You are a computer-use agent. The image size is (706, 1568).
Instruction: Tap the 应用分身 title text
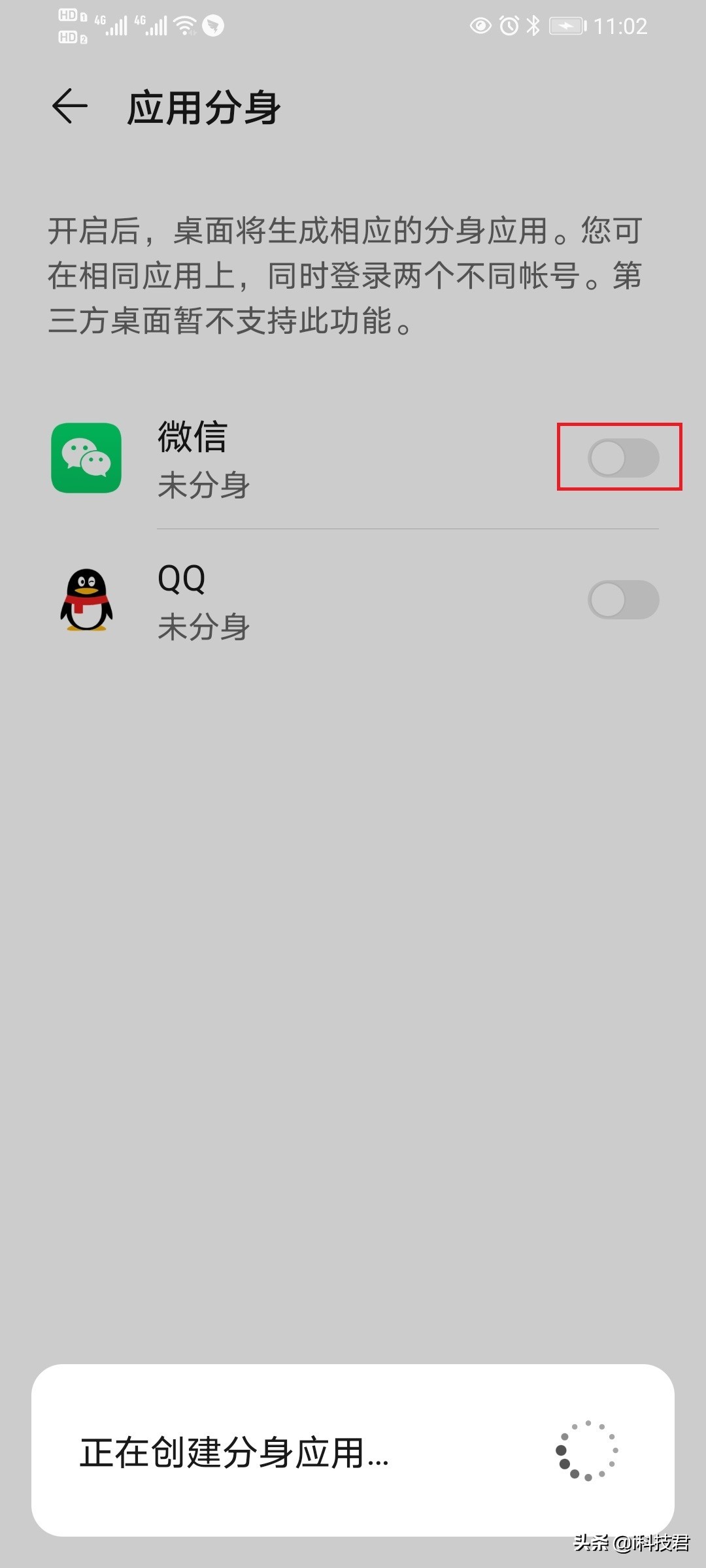203,108
